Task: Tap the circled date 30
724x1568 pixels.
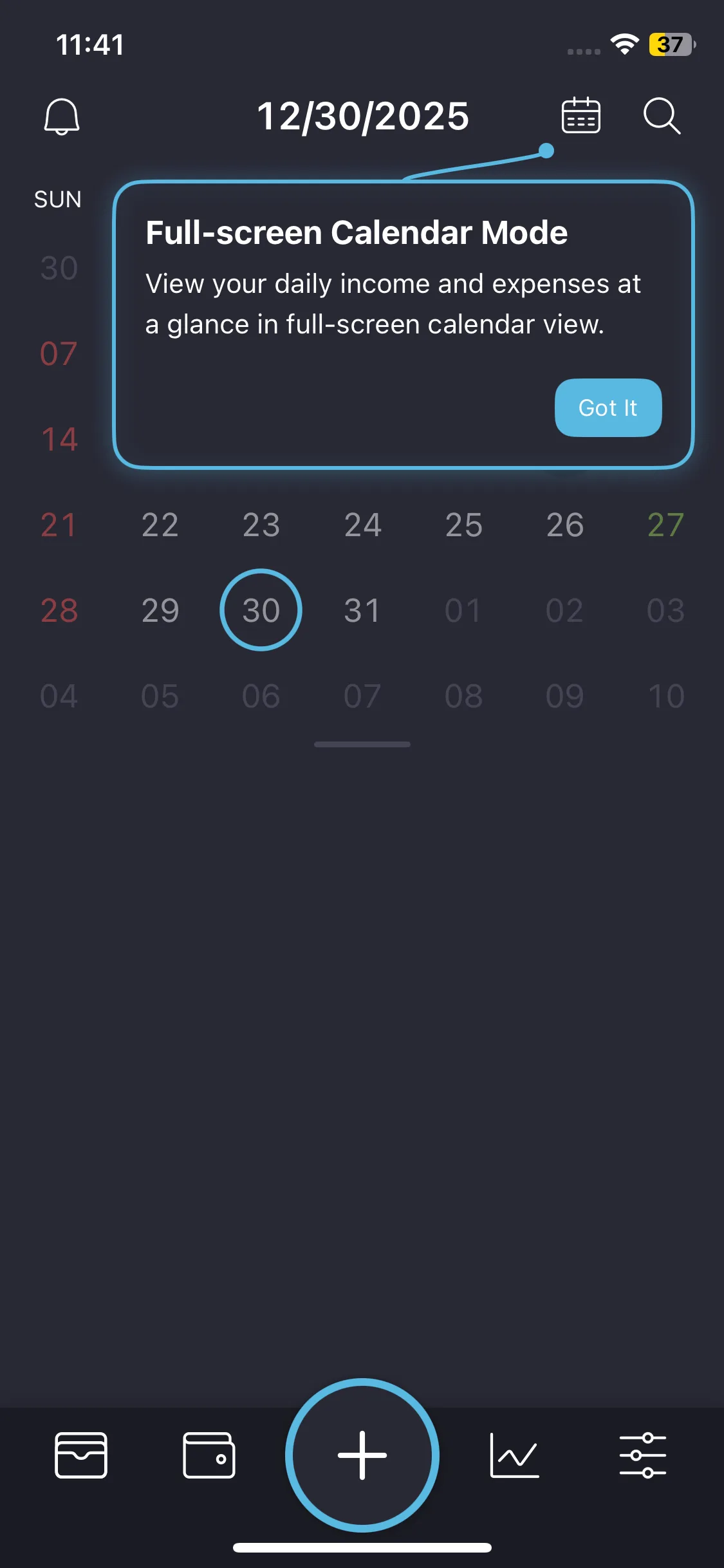Action: tap(261, 610)
